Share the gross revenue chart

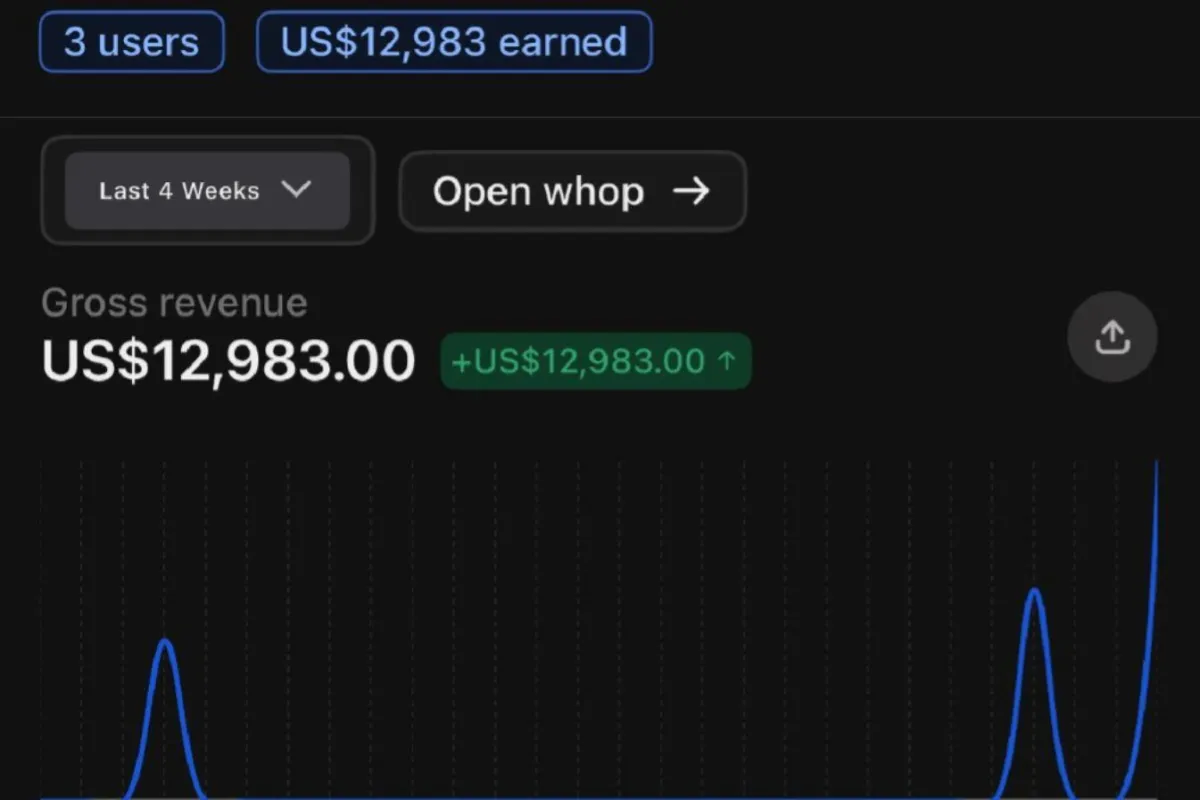(x=1112, y=338)
